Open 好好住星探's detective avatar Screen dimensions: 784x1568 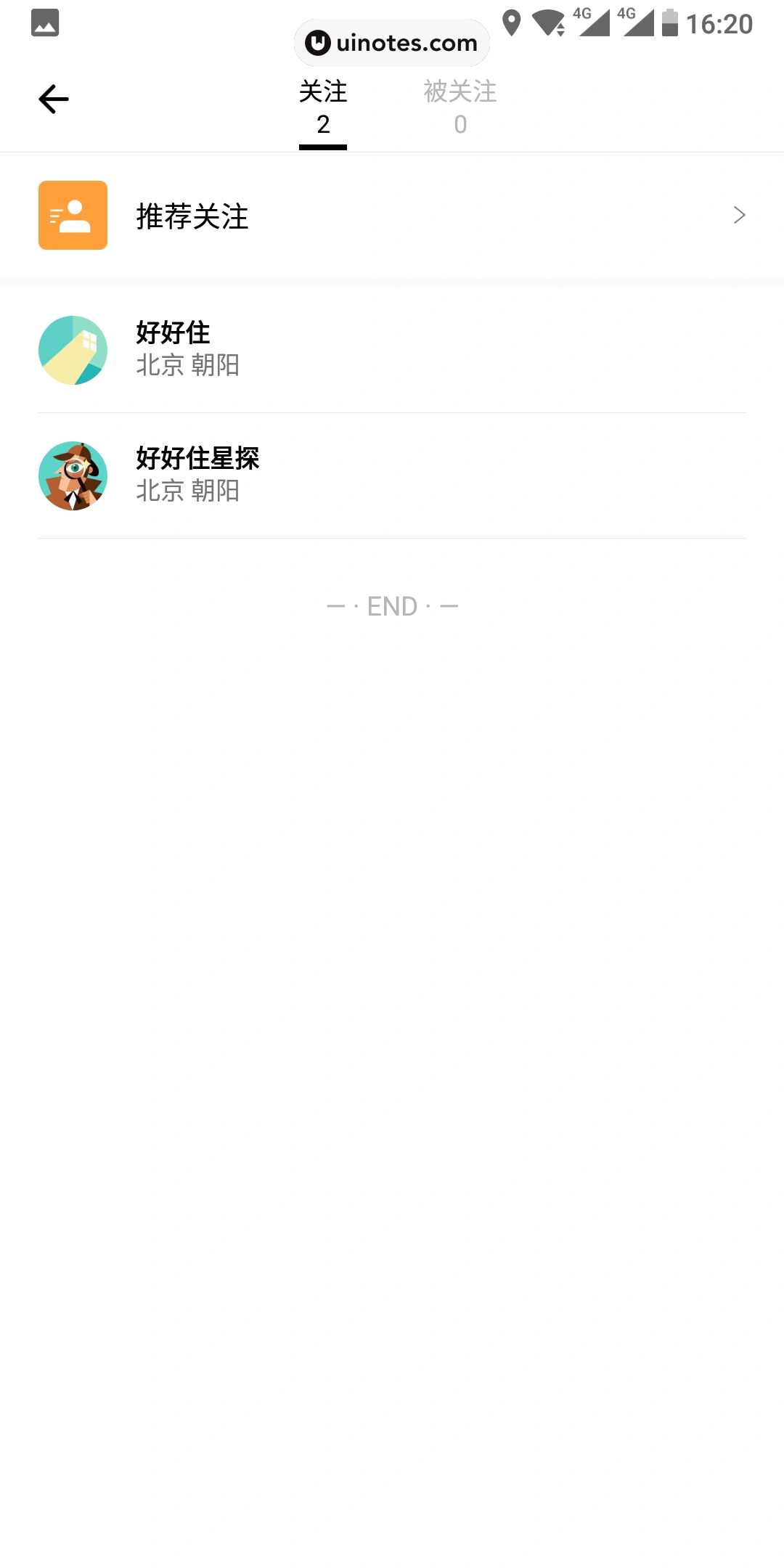tap(73, 475)
